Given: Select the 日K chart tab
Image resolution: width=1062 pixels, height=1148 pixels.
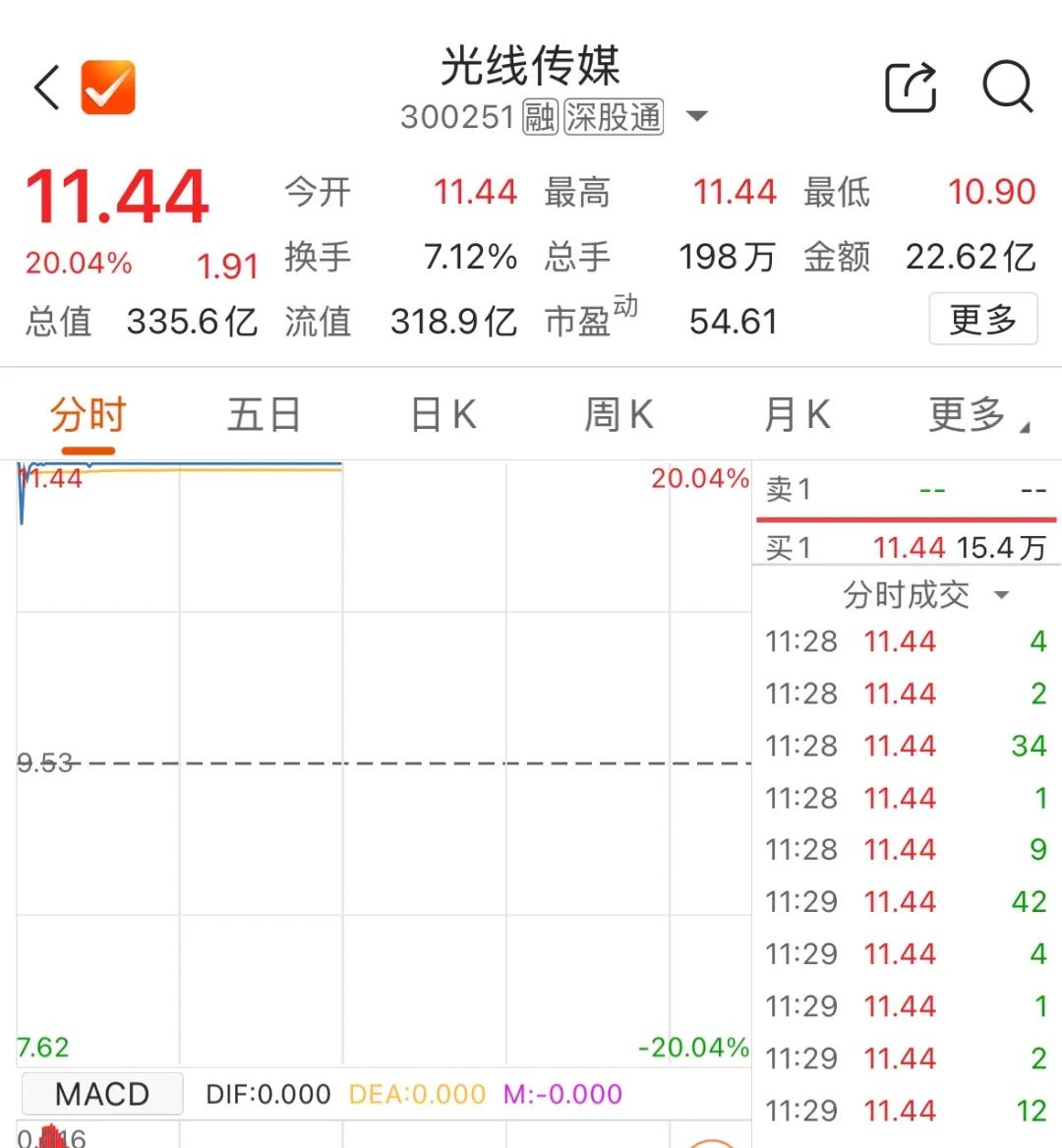Looking at the screenshot, I should click(443, 415).
